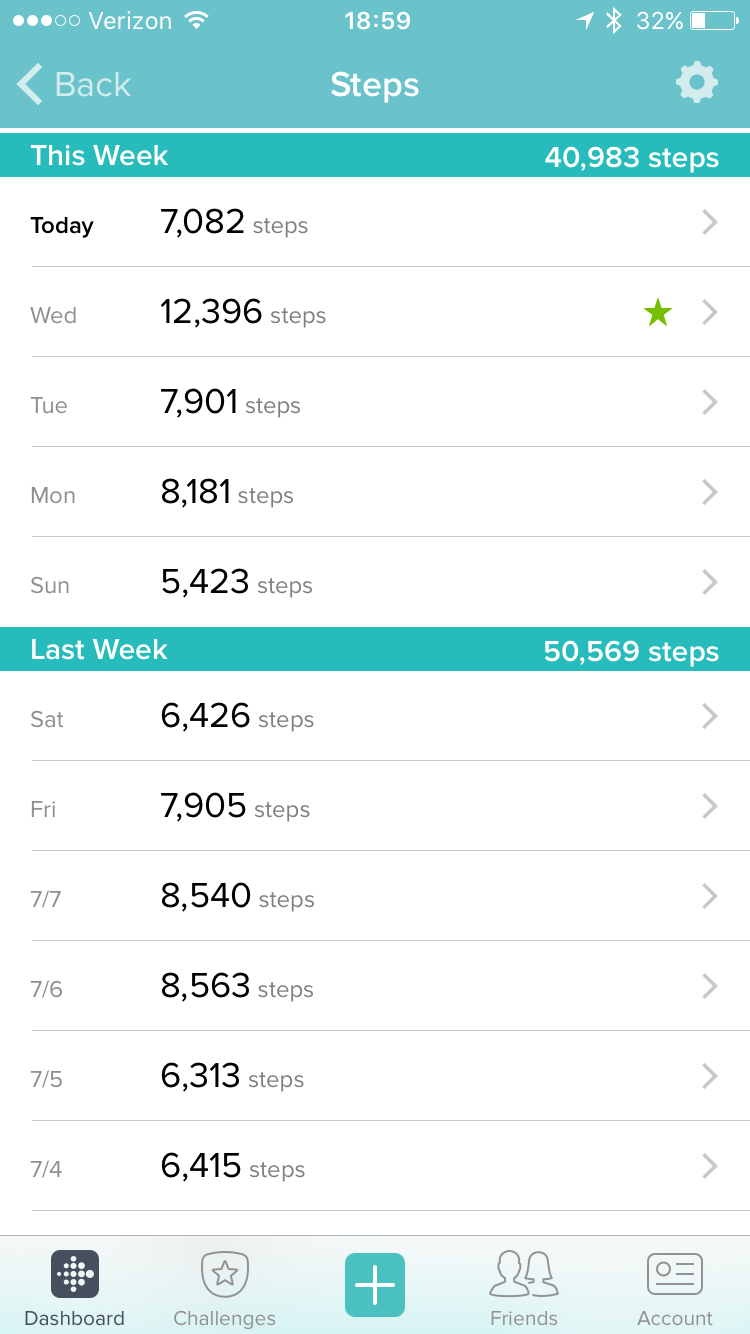This screenshot has width=750, height=1334.
Task: Open Today's 7,082 steps details
Action: point(375,222)
